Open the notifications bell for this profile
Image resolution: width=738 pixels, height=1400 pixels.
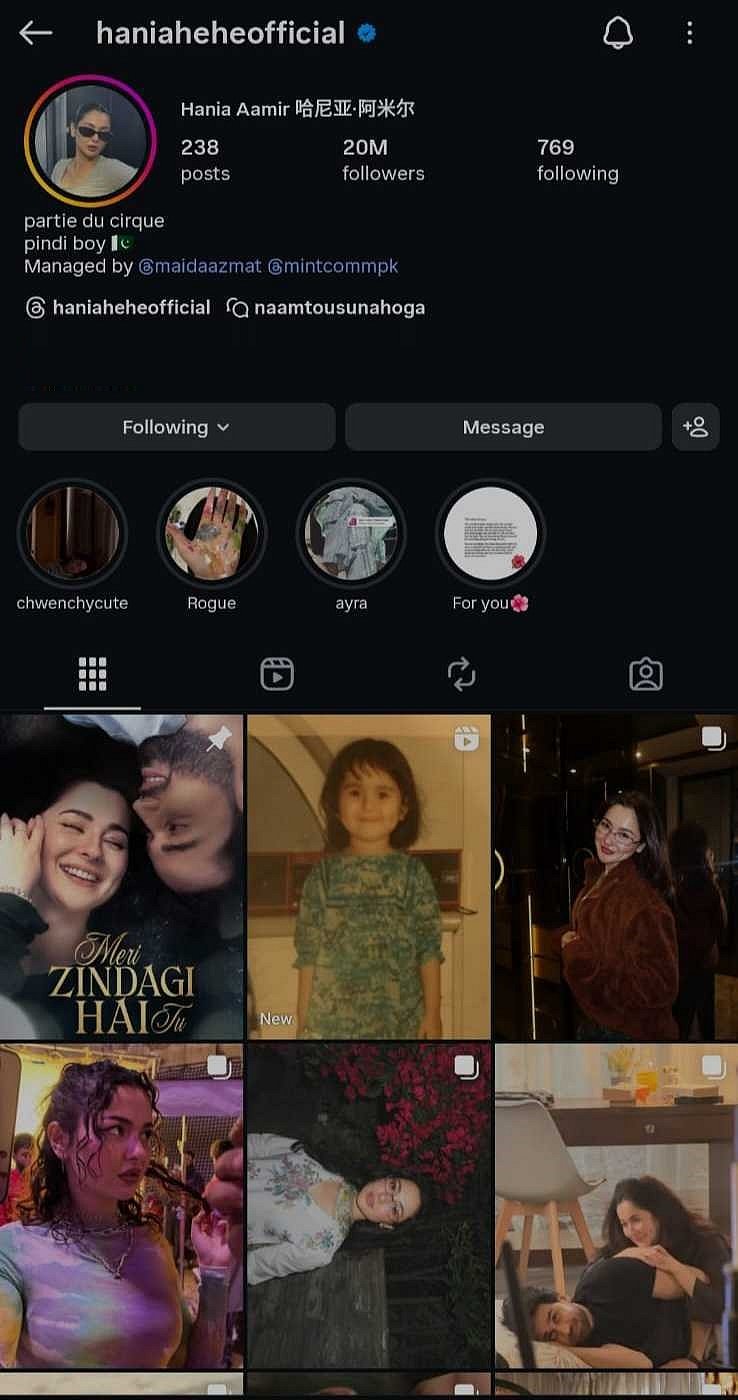click(x=619, y=33)
